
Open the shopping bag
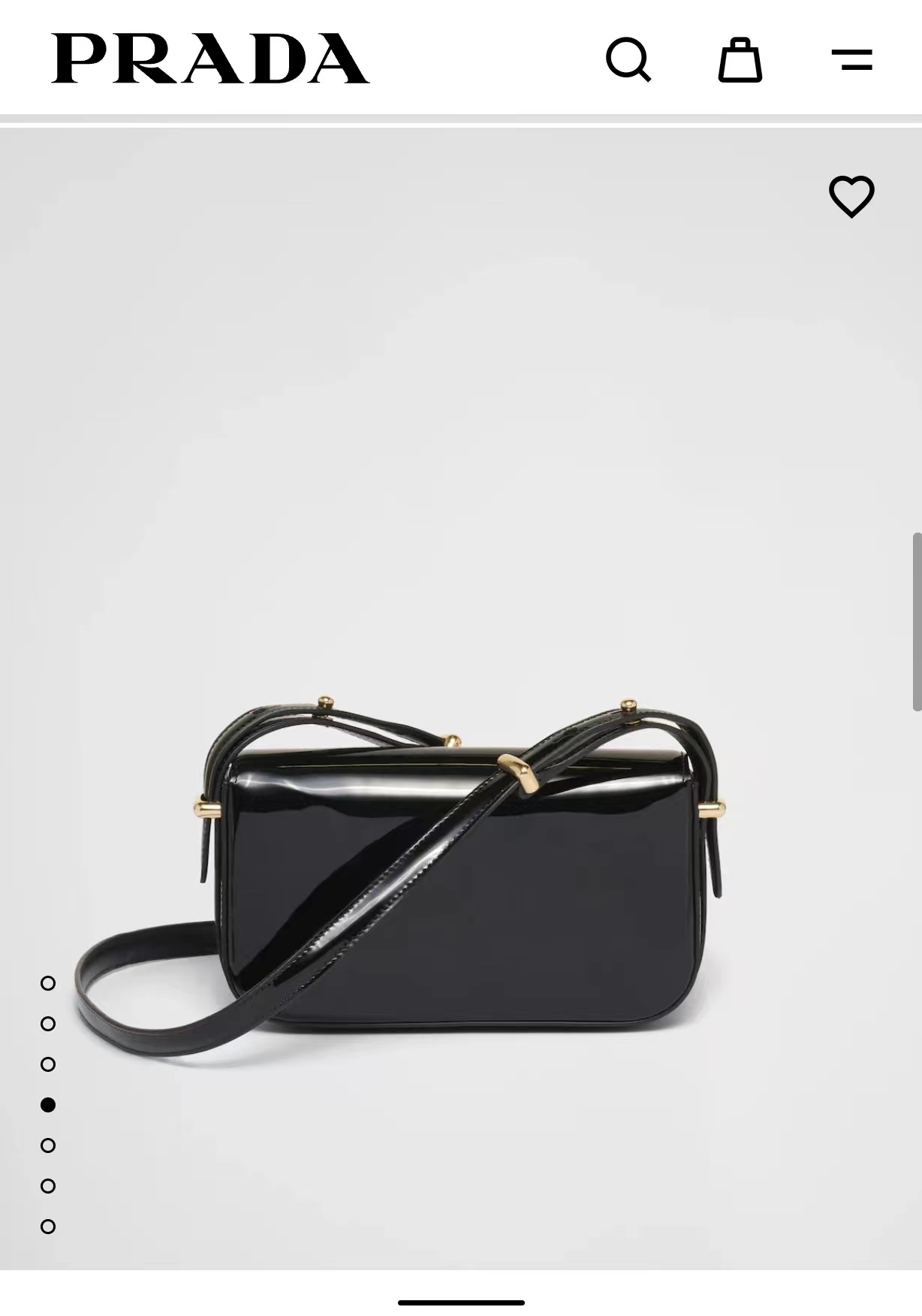point(740,59)
